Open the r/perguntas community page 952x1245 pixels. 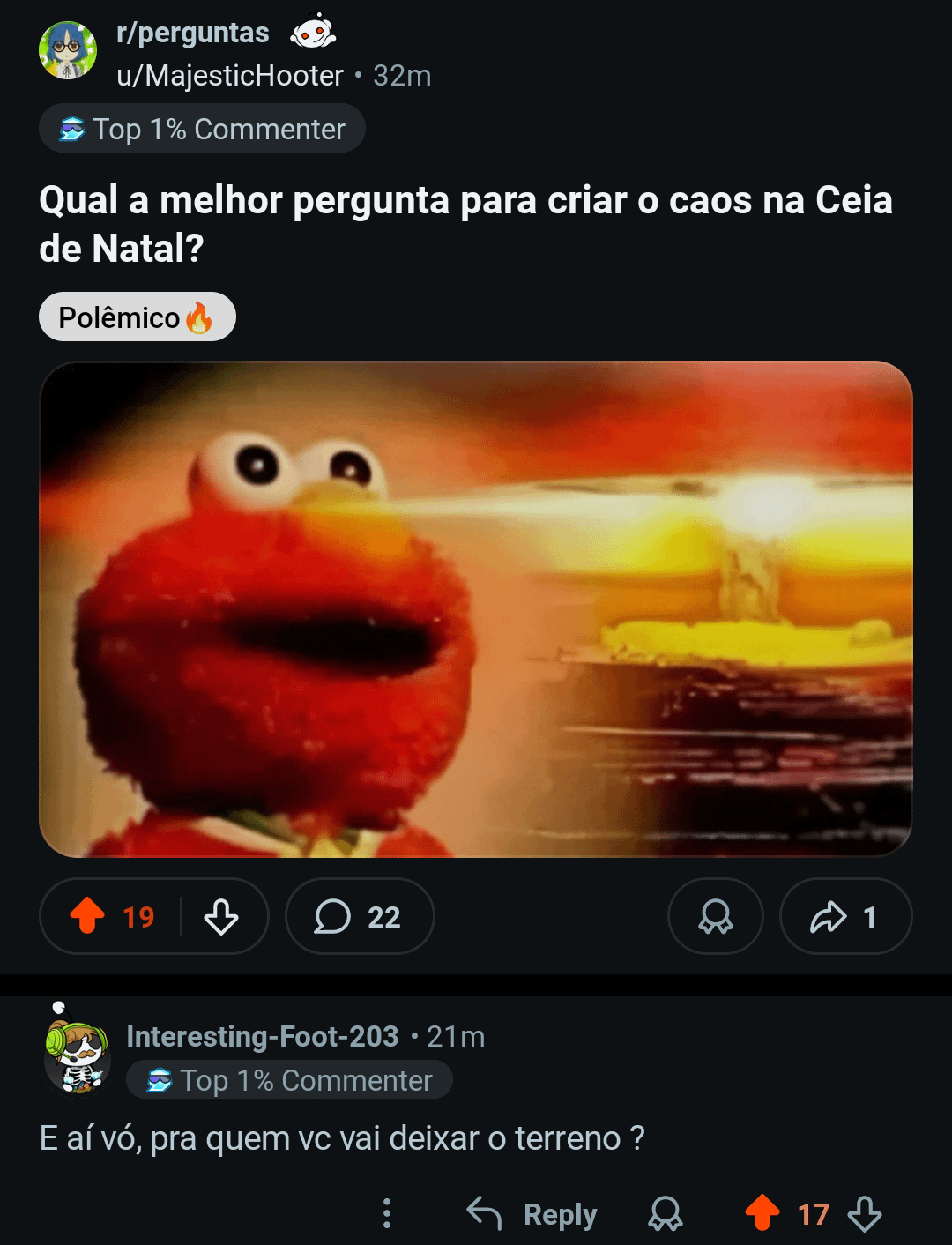tap(192, 34)
